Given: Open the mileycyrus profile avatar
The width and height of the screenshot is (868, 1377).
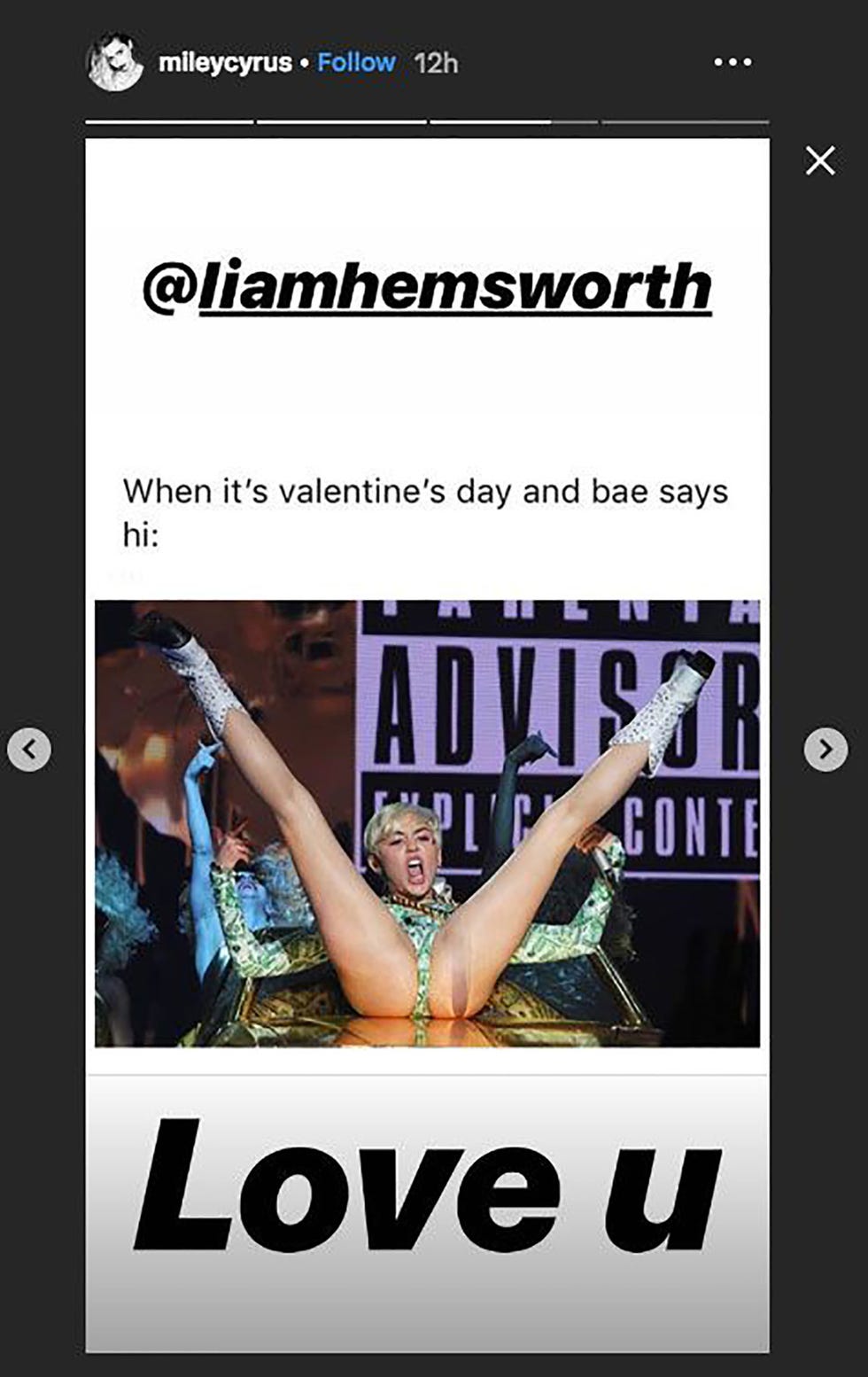Looking at the screenshot, I should coord(114,63).
